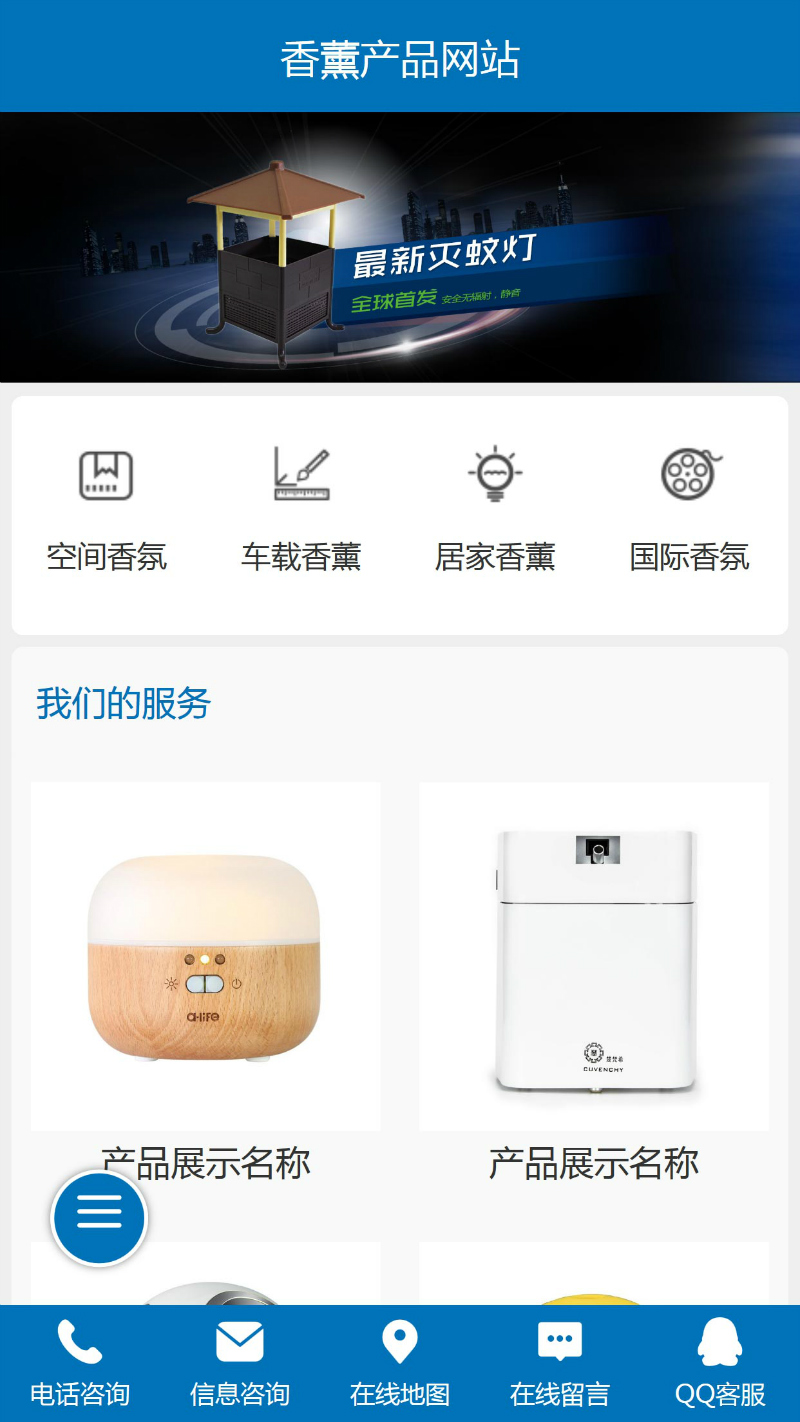Open the 最新灭蚊灯 promotional banner
This screenshot has width=800, height=1422.
400,247
